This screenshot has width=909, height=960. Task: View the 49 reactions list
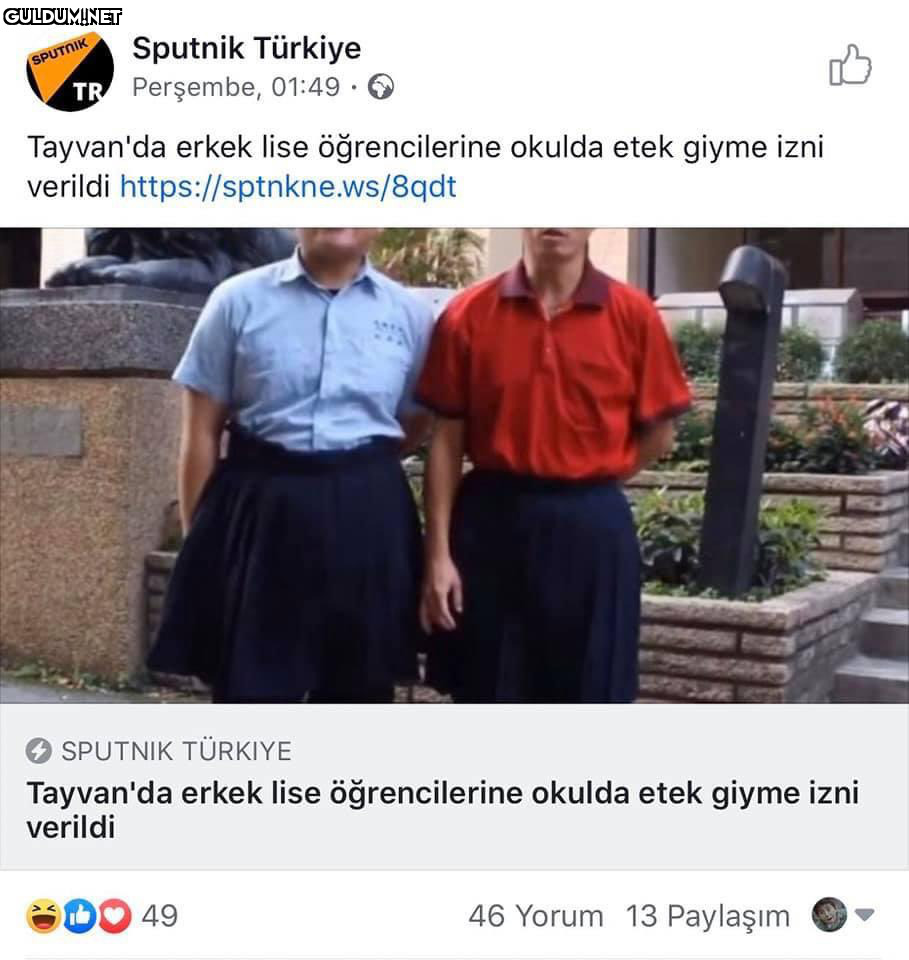(x=101, y=915)
